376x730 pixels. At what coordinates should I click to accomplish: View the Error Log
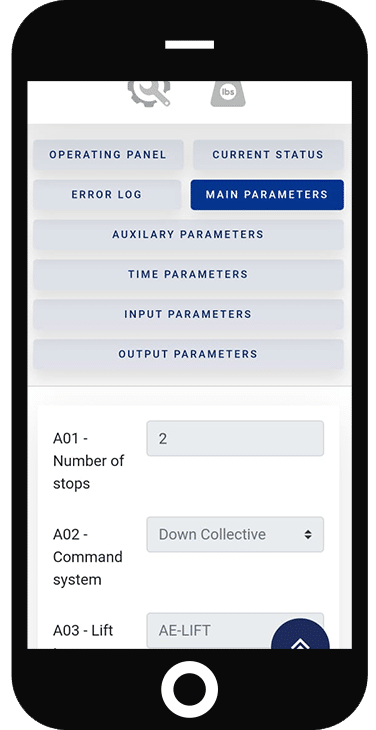point(107,195)
